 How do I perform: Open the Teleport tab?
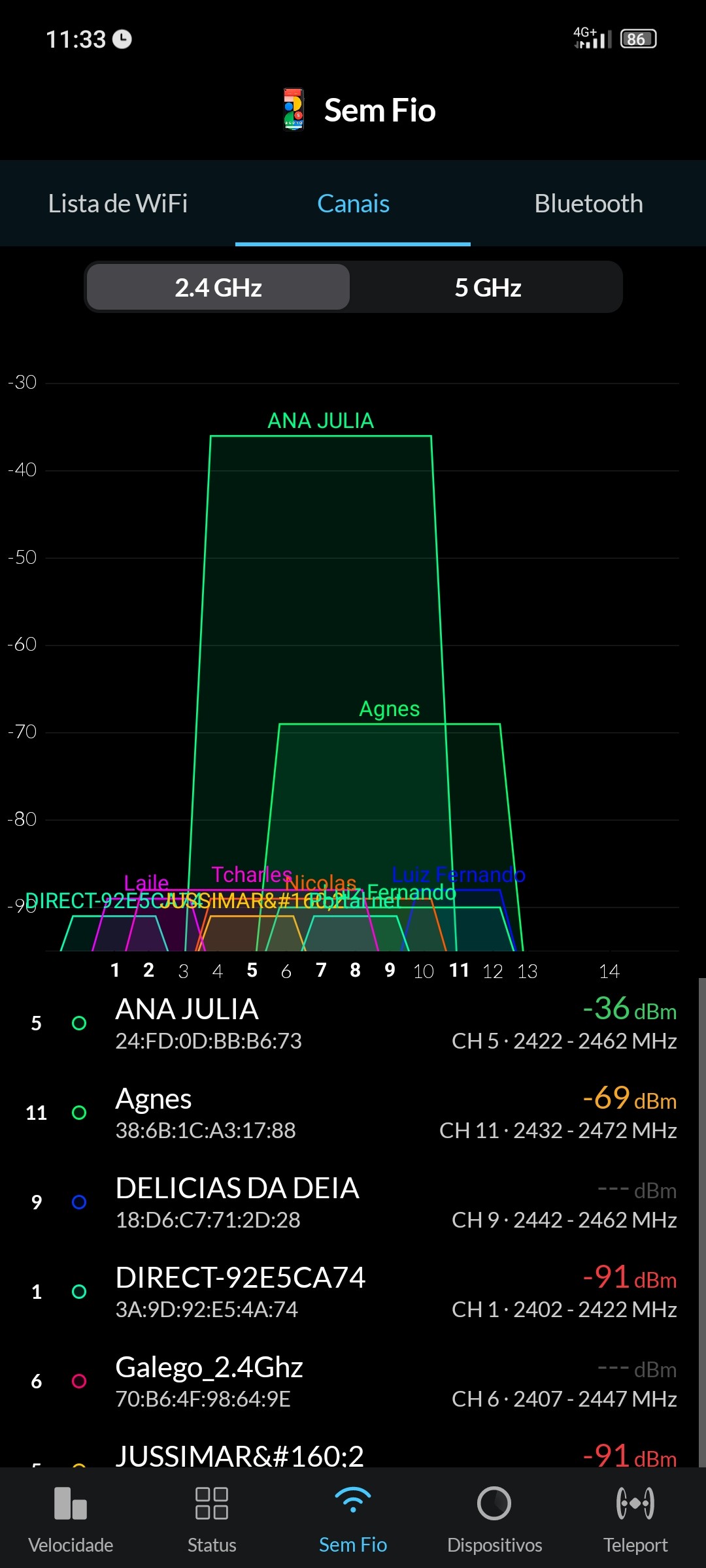[x=635, y=1517]
